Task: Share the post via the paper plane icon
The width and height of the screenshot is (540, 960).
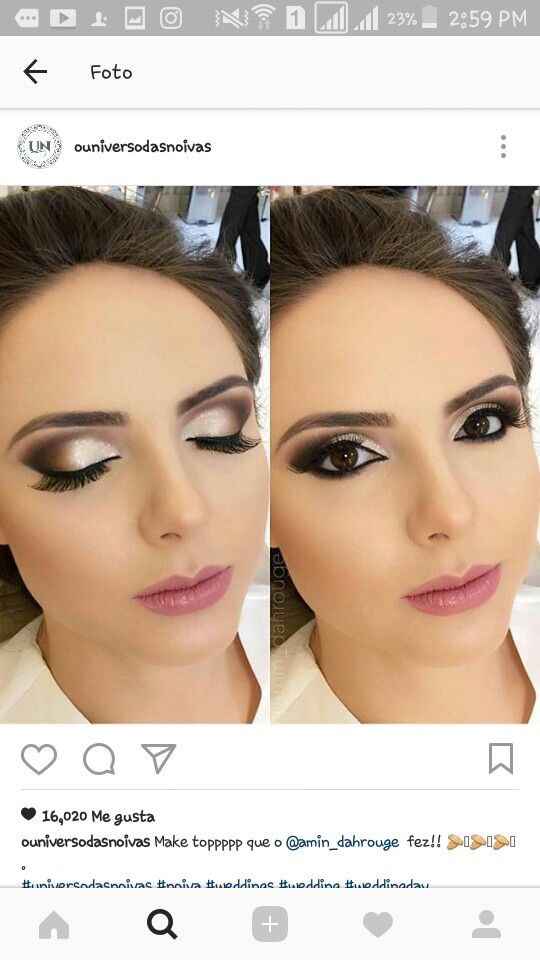Action: pyautogui.click(x=159, y=759)
